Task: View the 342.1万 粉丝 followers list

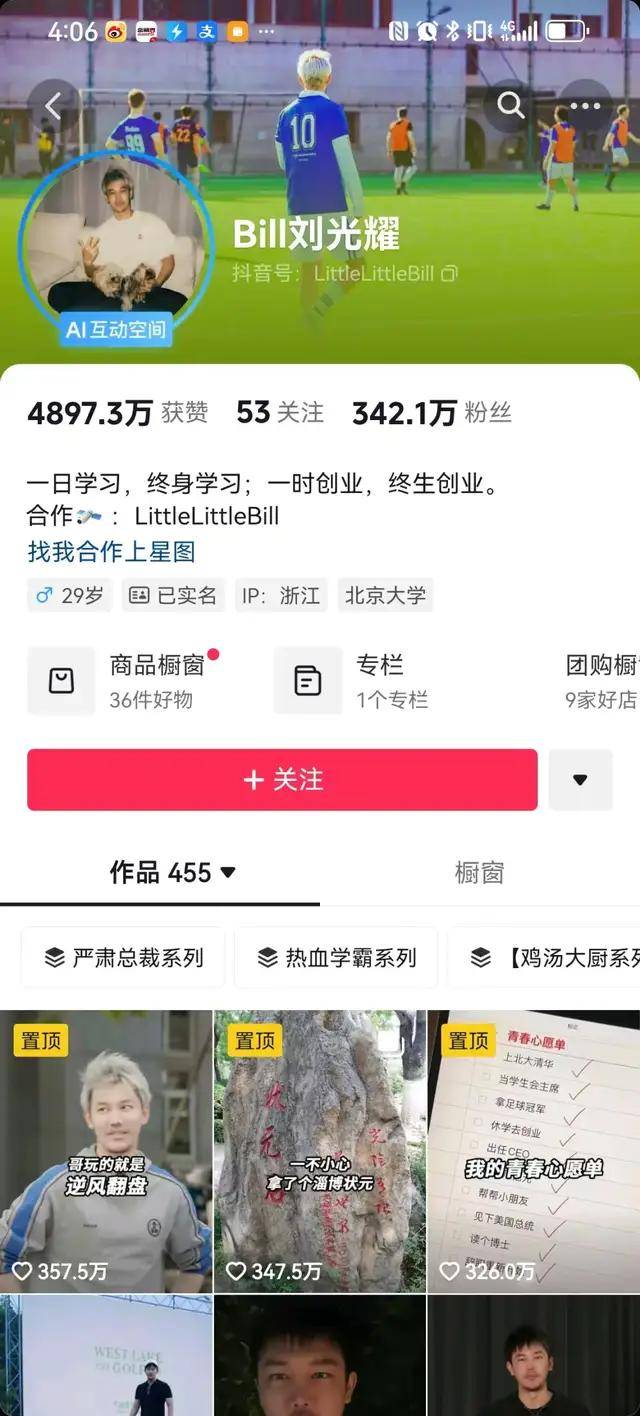Action: coord(431,412)
